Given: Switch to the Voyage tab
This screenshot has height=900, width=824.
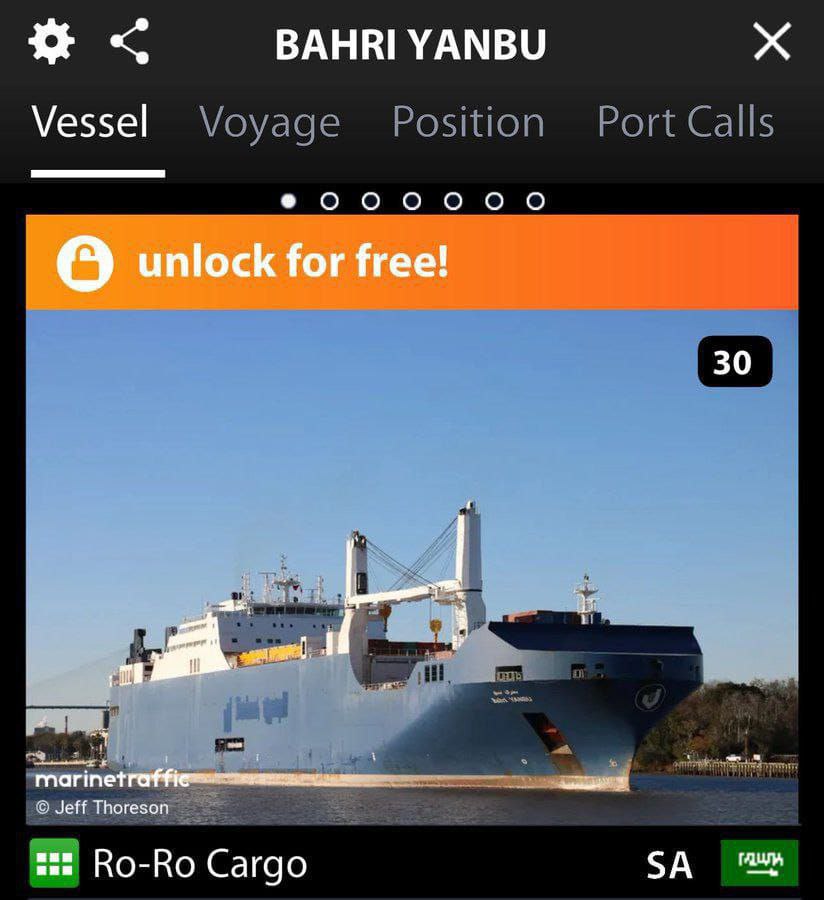Looking at the screenshot, I should [270, 123].
